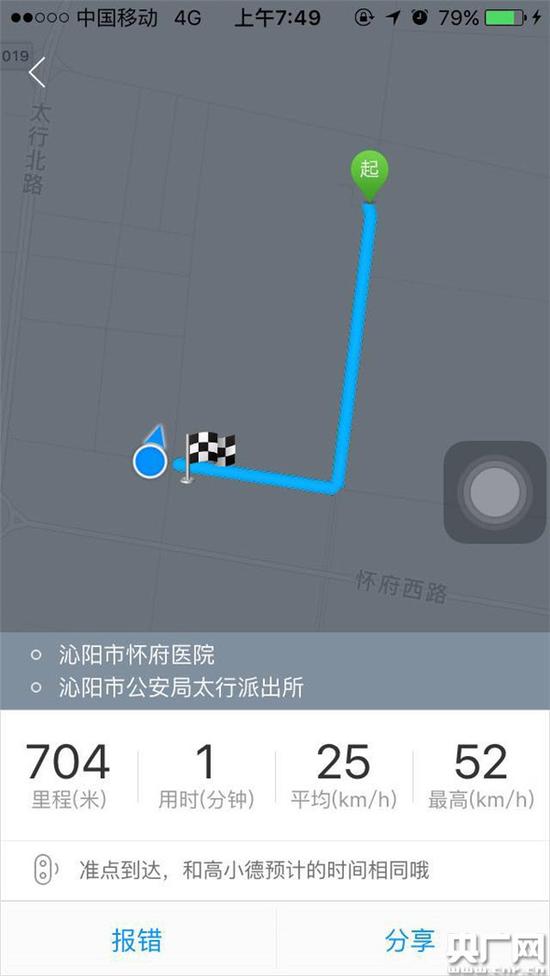Tap 报错 to report an error

tap(137, 941)
